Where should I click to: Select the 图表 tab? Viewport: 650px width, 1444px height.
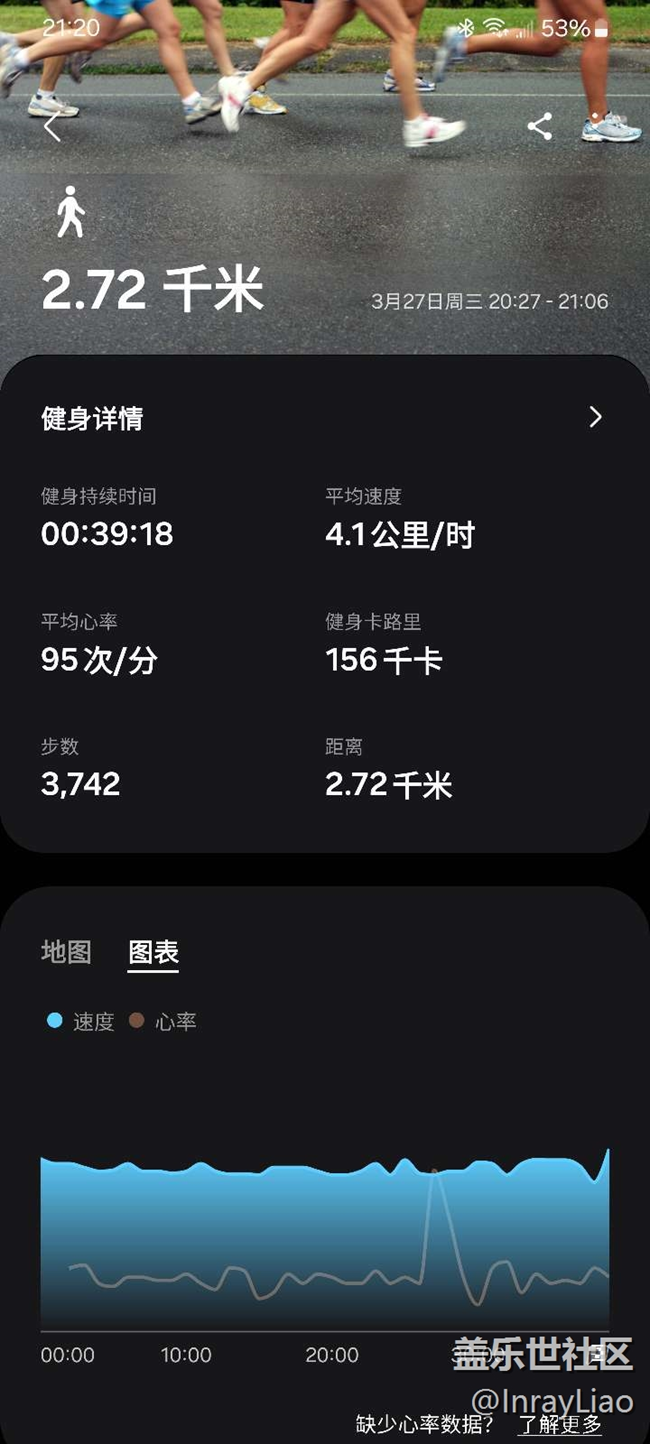coord(153,952)
